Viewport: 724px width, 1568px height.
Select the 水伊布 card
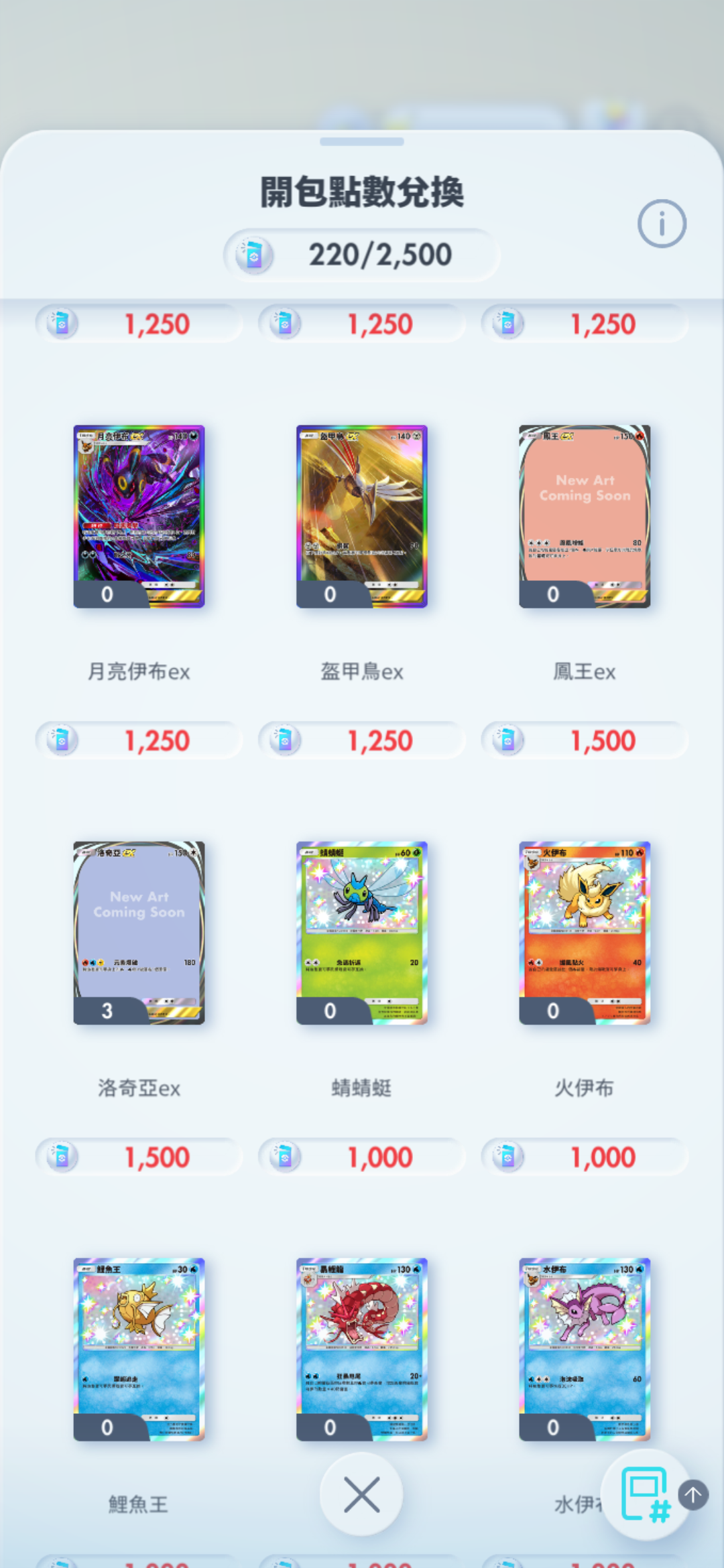point(585,1349)
